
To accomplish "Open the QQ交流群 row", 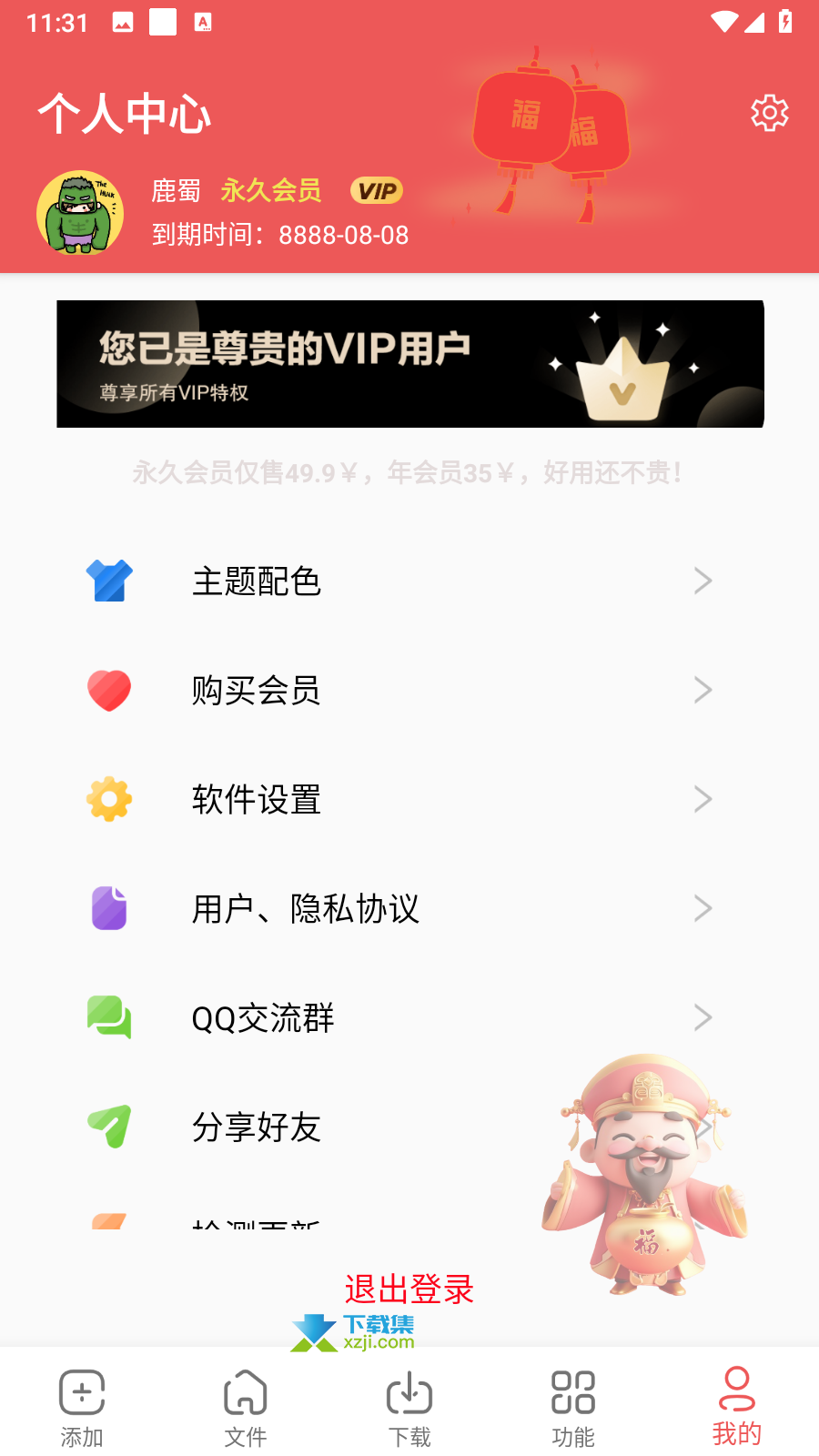I will click(x=409, y=1017).
